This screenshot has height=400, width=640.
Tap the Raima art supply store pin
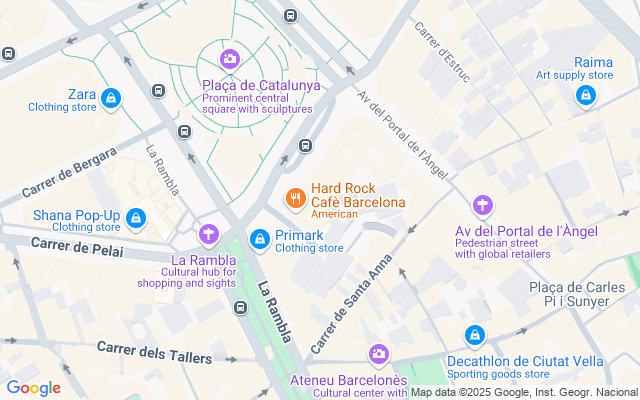(x=586, y=96)
